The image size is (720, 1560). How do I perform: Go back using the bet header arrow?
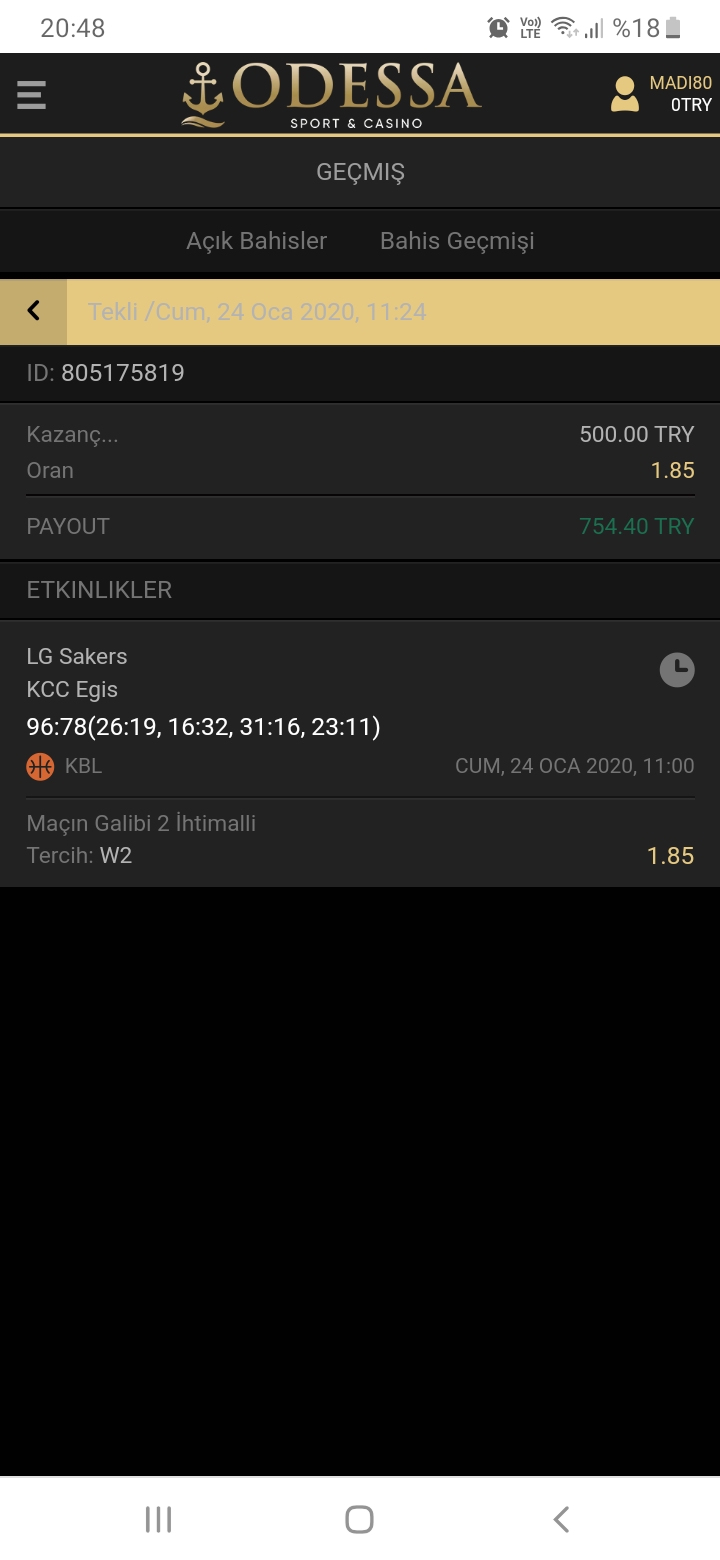(x=33, y=311)
